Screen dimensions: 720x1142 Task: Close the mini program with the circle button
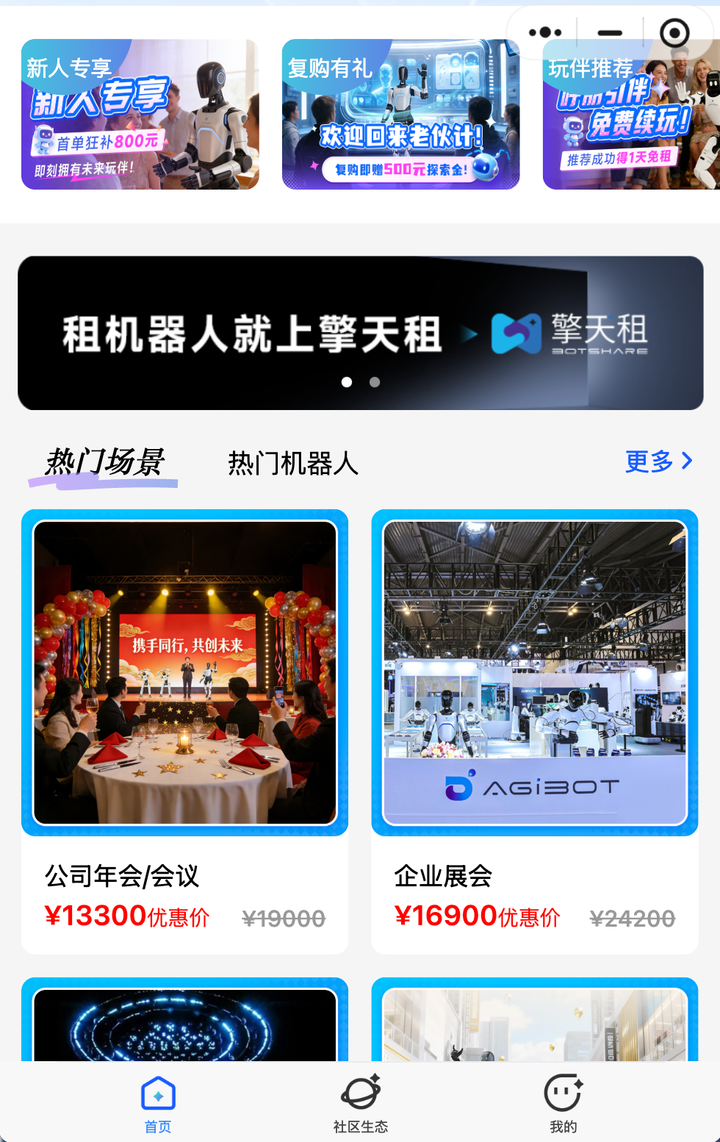(x=675, y=33)
